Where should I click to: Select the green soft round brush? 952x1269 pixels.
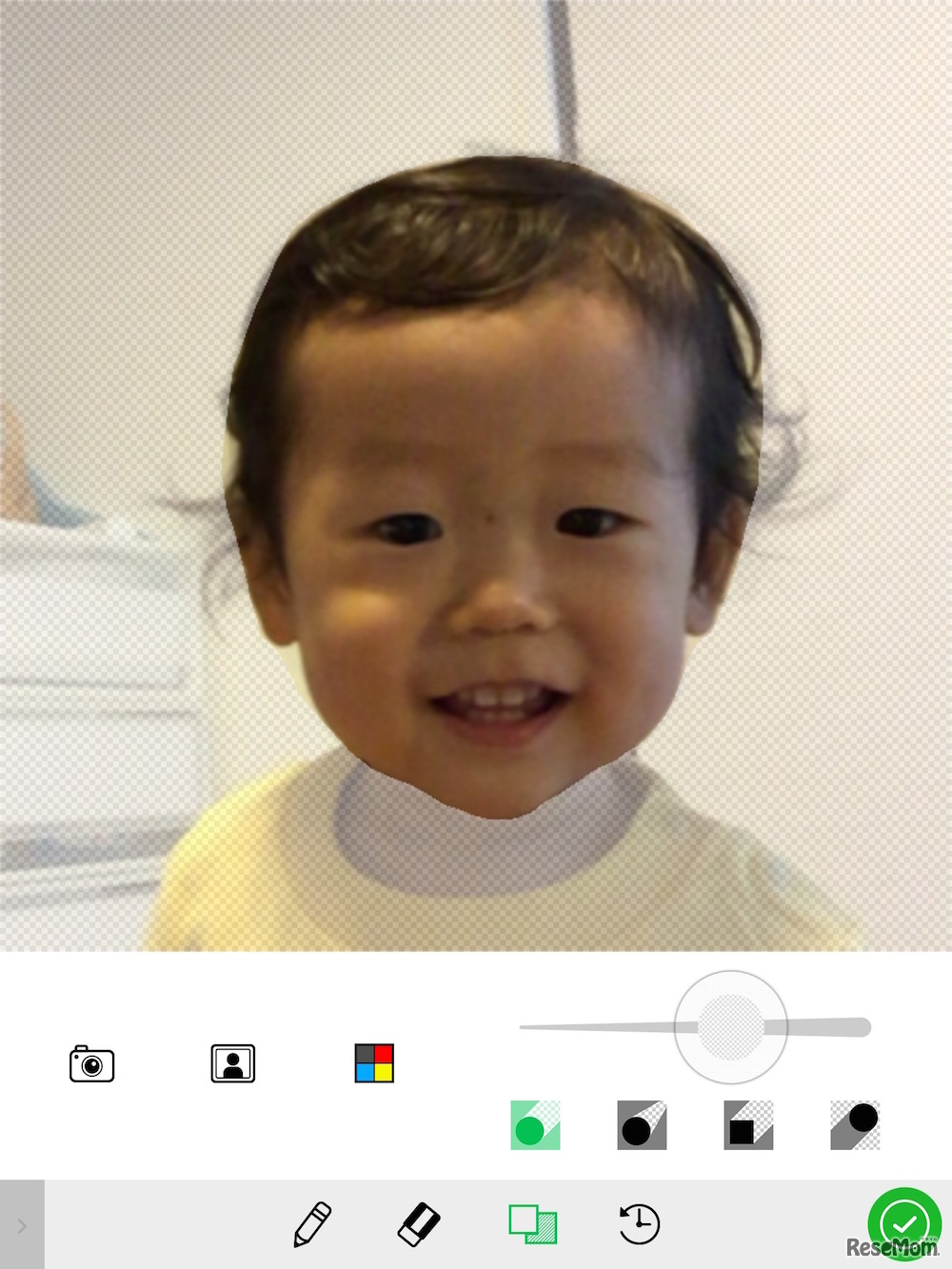tap(535, 1125)
